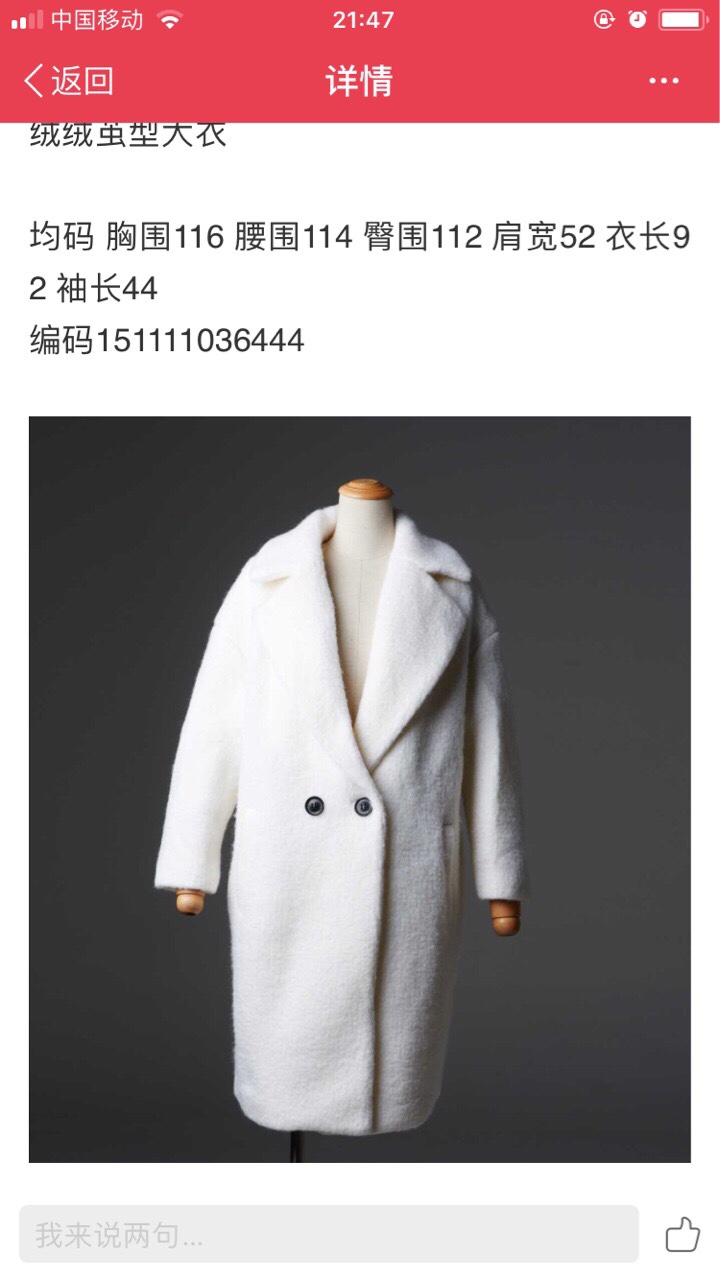
Task: Open the white coat product photo
Action: click(359, 789)
